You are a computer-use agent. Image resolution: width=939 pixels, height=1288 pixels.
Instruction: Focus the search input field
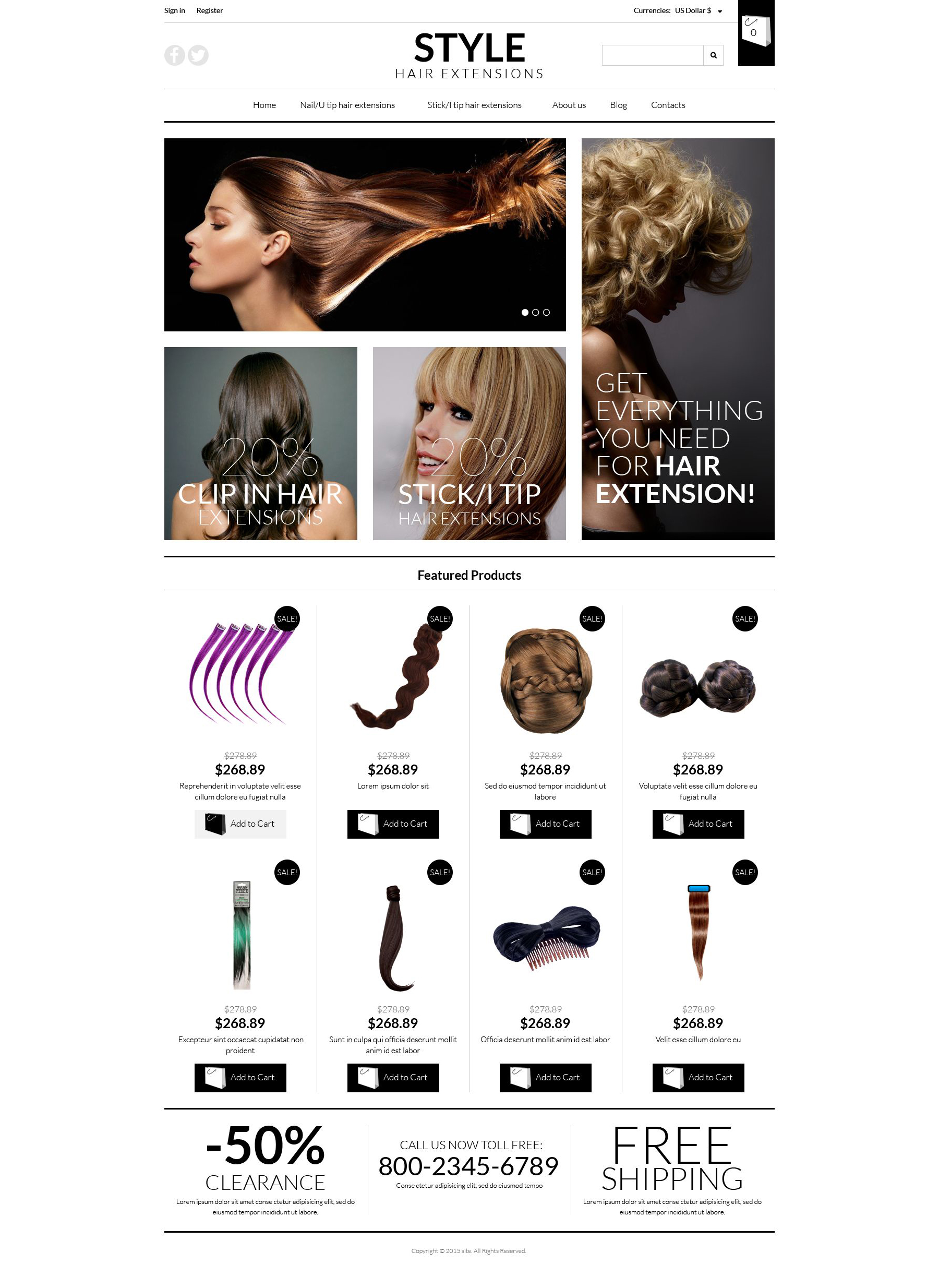(652, 55)
